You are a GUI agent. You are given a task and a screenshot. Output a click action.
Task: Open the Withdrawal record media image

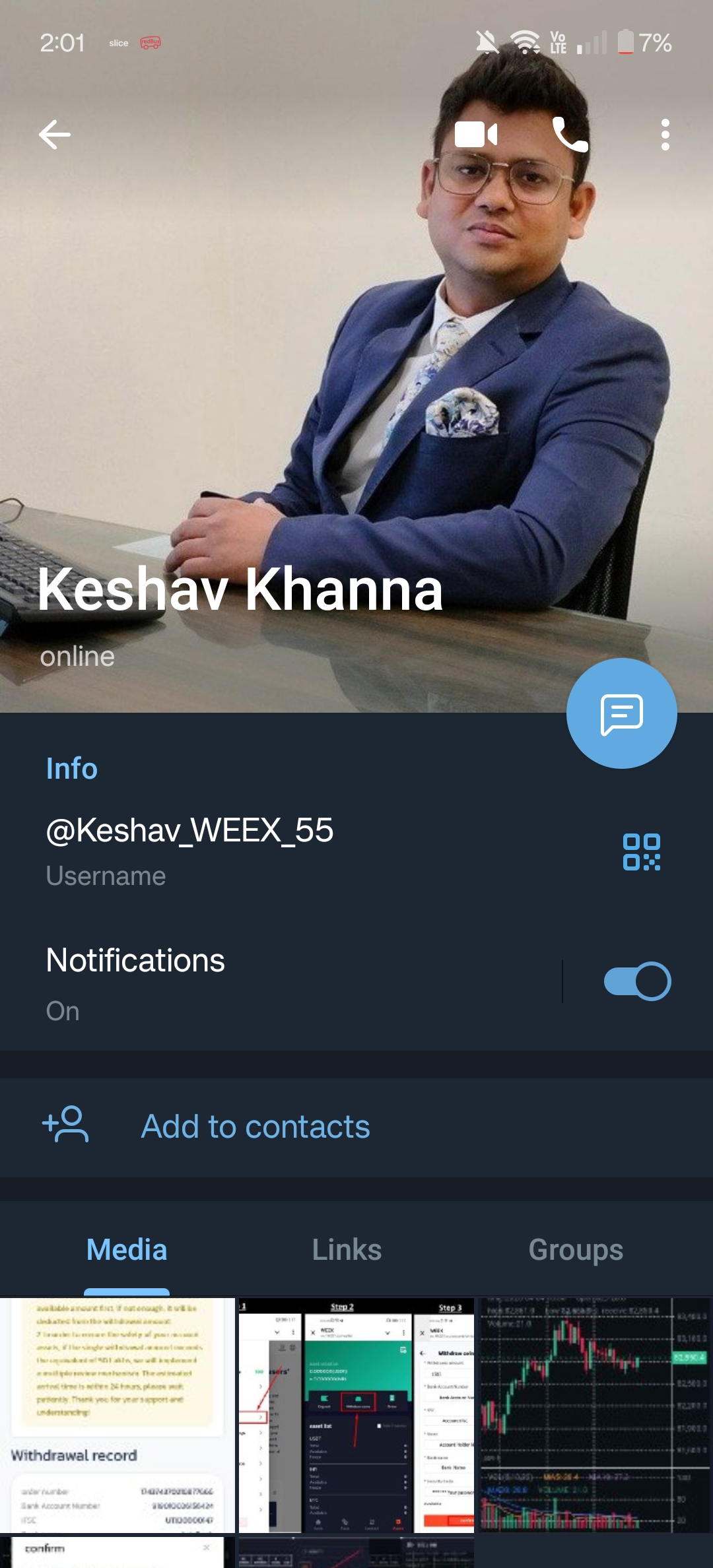118,1414
